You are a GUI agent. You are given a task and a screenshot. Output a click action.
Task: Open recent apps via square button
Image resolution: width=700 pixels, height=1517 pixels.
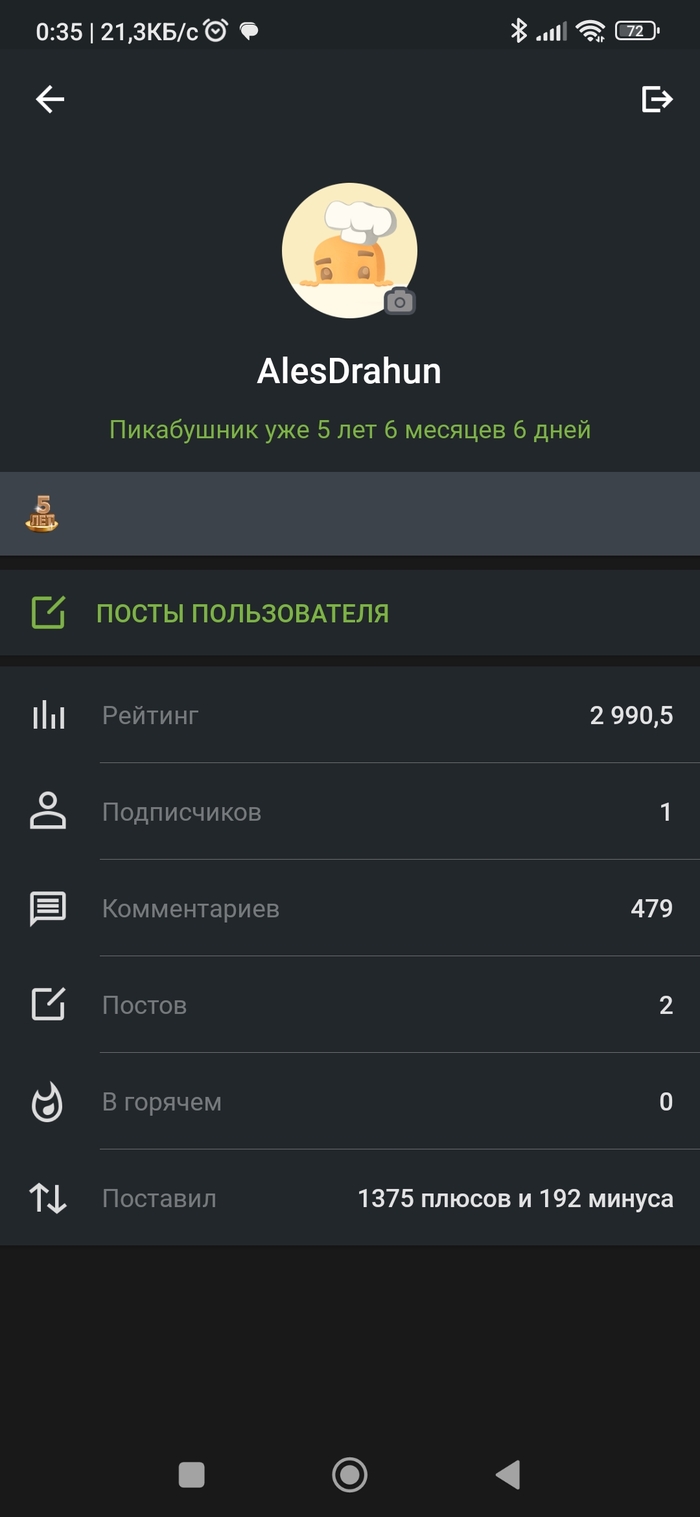pos(191,1474)
